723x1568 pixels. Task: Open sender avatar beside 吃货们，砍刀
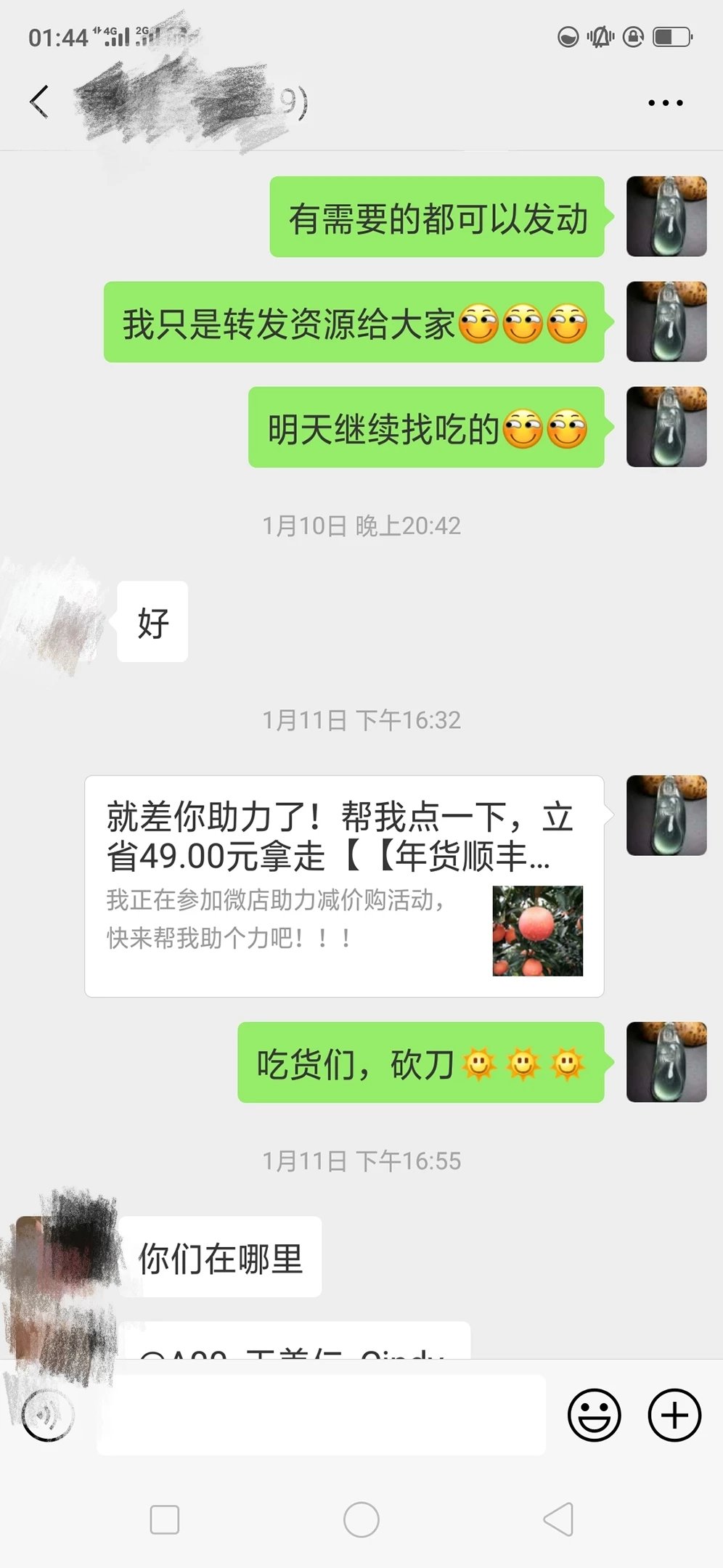click(666, 1062)
